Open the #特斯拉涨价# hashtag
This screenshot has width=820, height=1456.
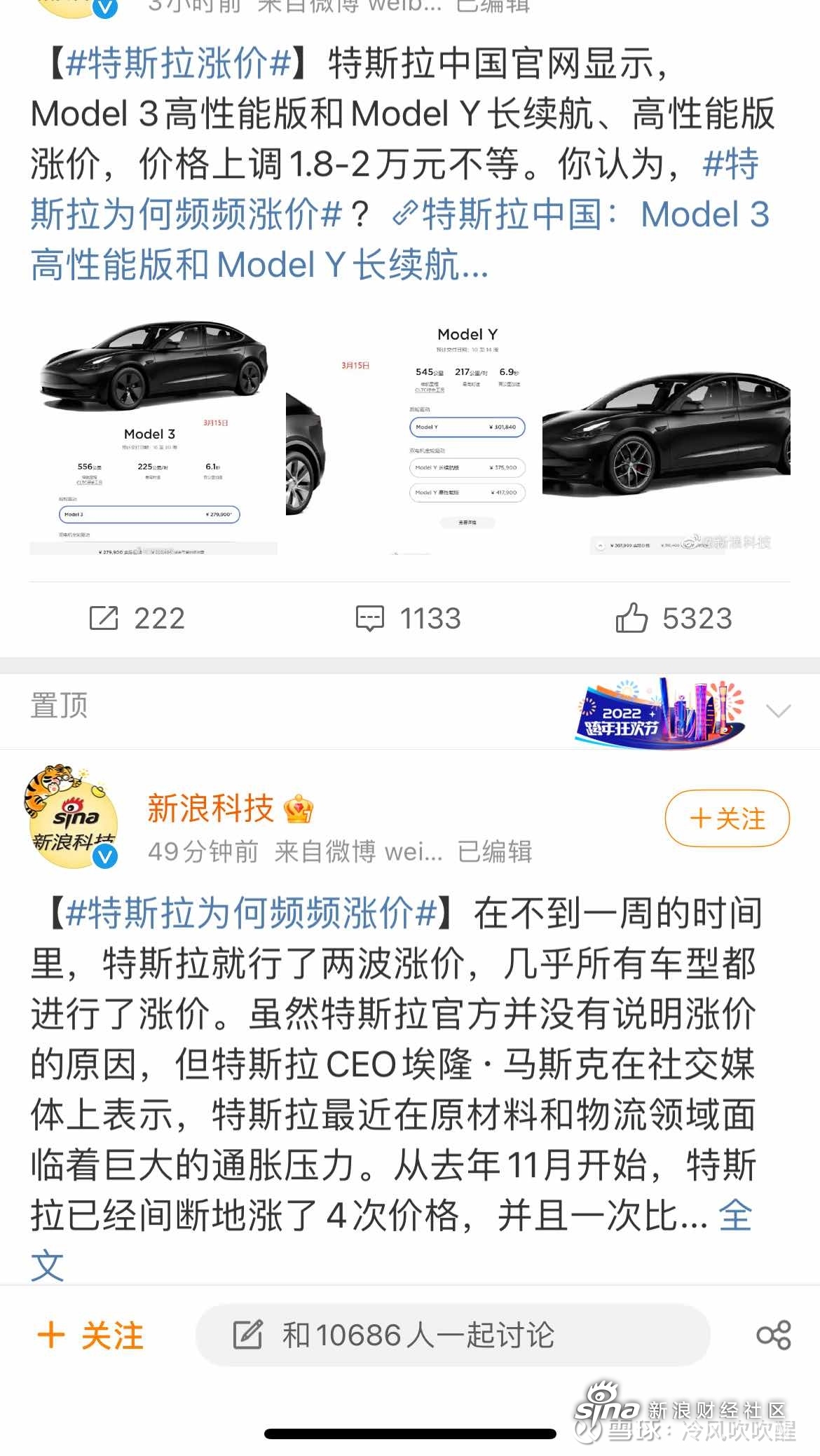click(179, 63)
